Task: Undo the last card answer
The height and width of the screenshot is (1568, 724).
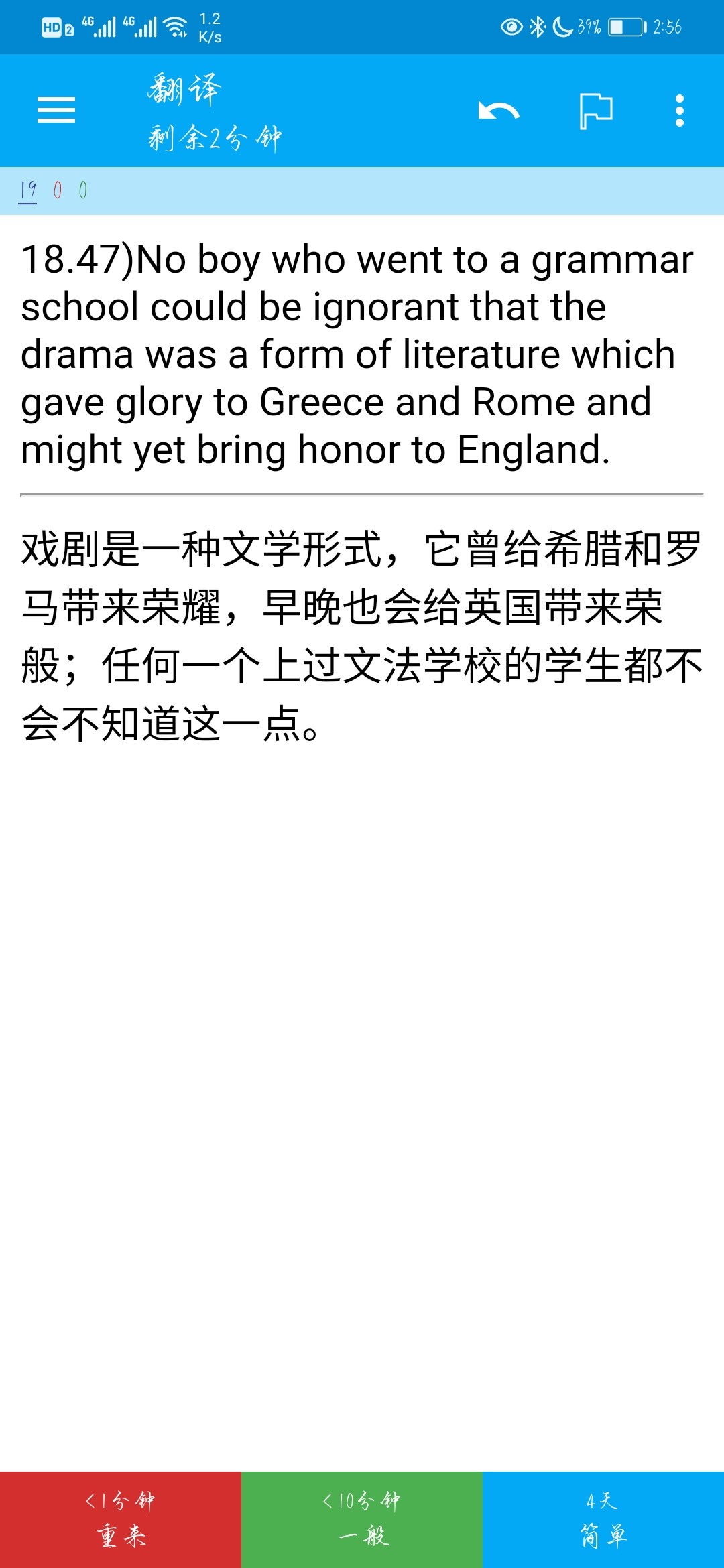Action: pyautogui.click(x=499, y=111)
